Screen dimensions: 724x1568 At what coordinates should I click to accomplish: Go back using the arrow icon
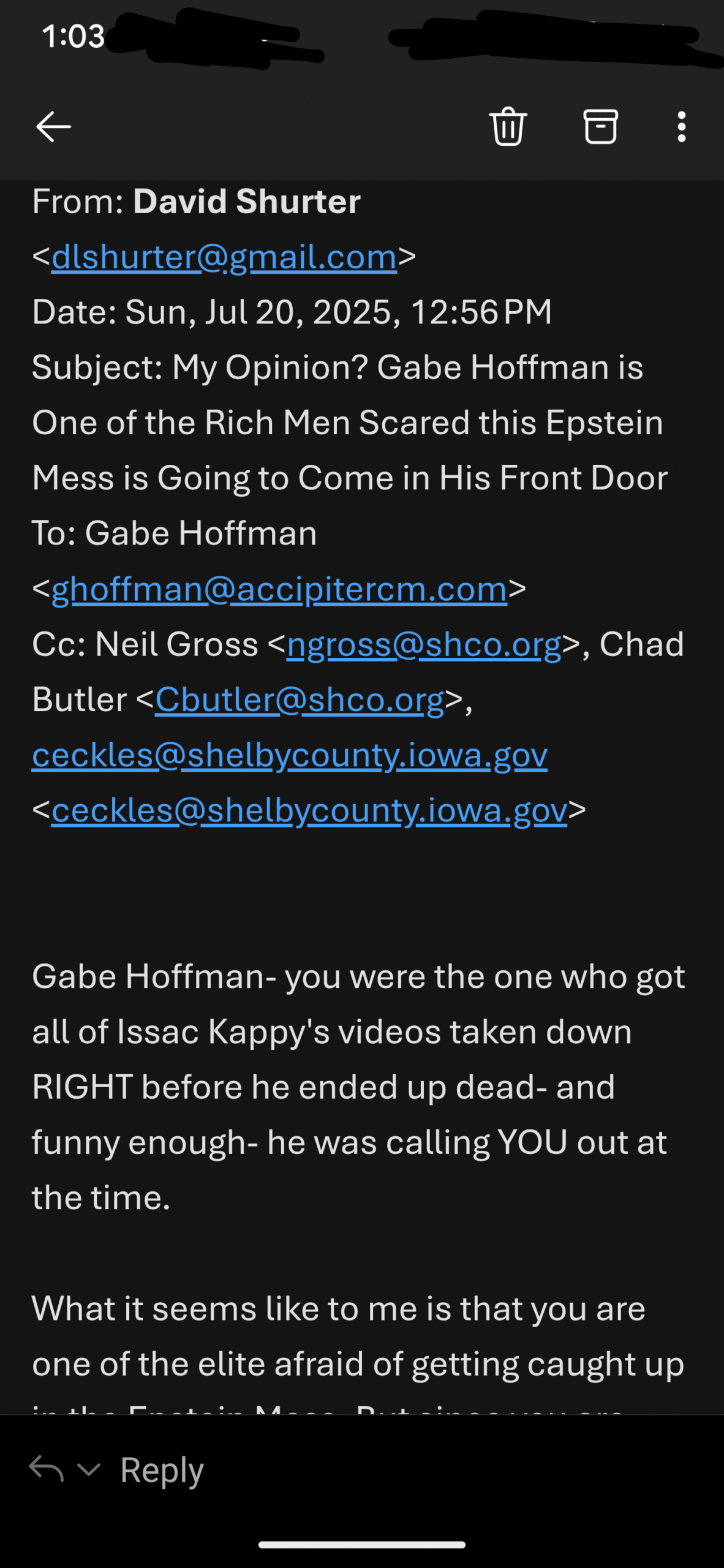point(53,127)
